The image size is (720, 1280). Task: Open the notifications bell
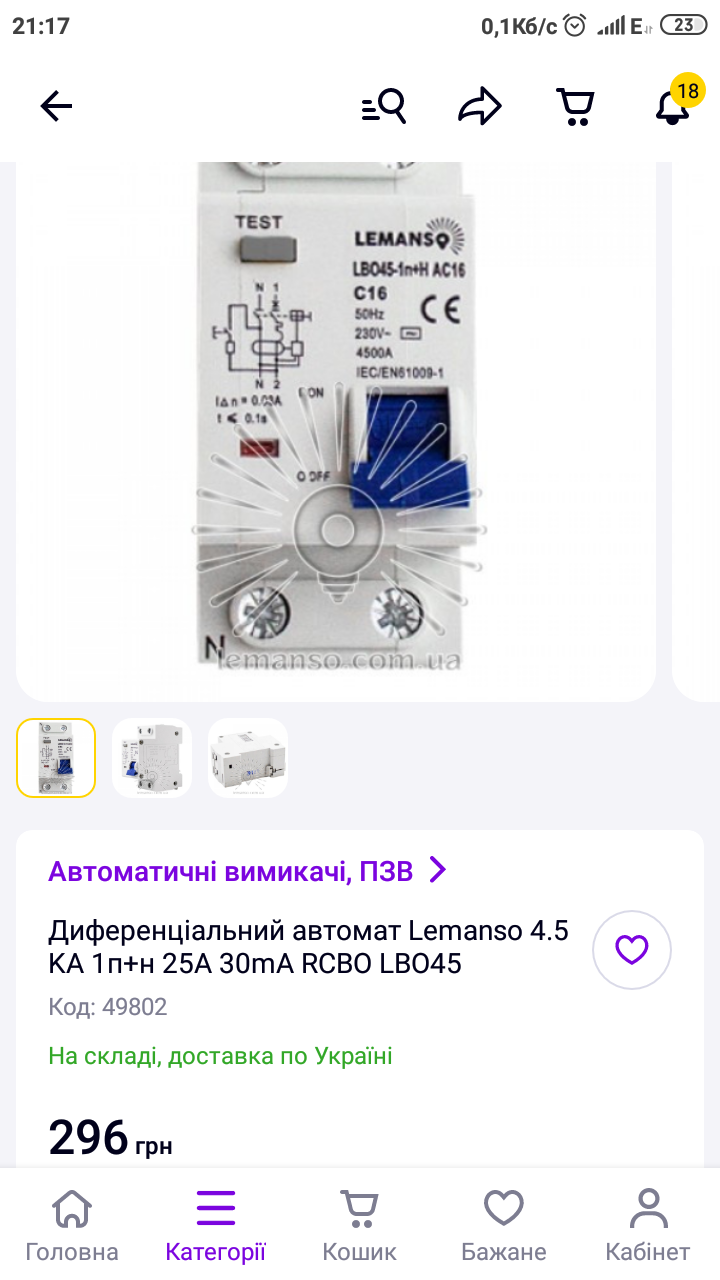coord(672,107)
